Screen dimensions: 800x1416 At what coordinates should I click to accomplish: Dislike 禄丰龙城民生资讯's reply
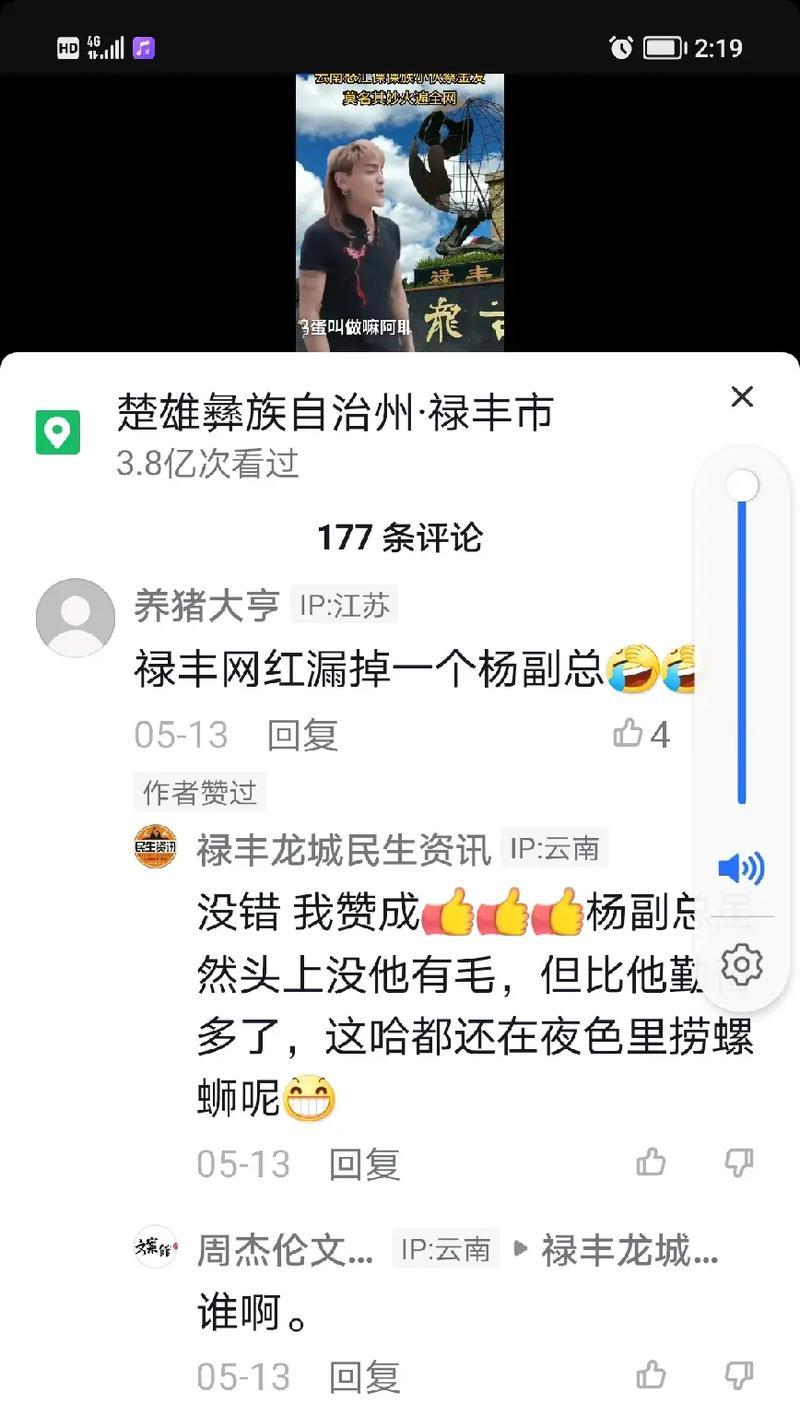pos(738,1162)
